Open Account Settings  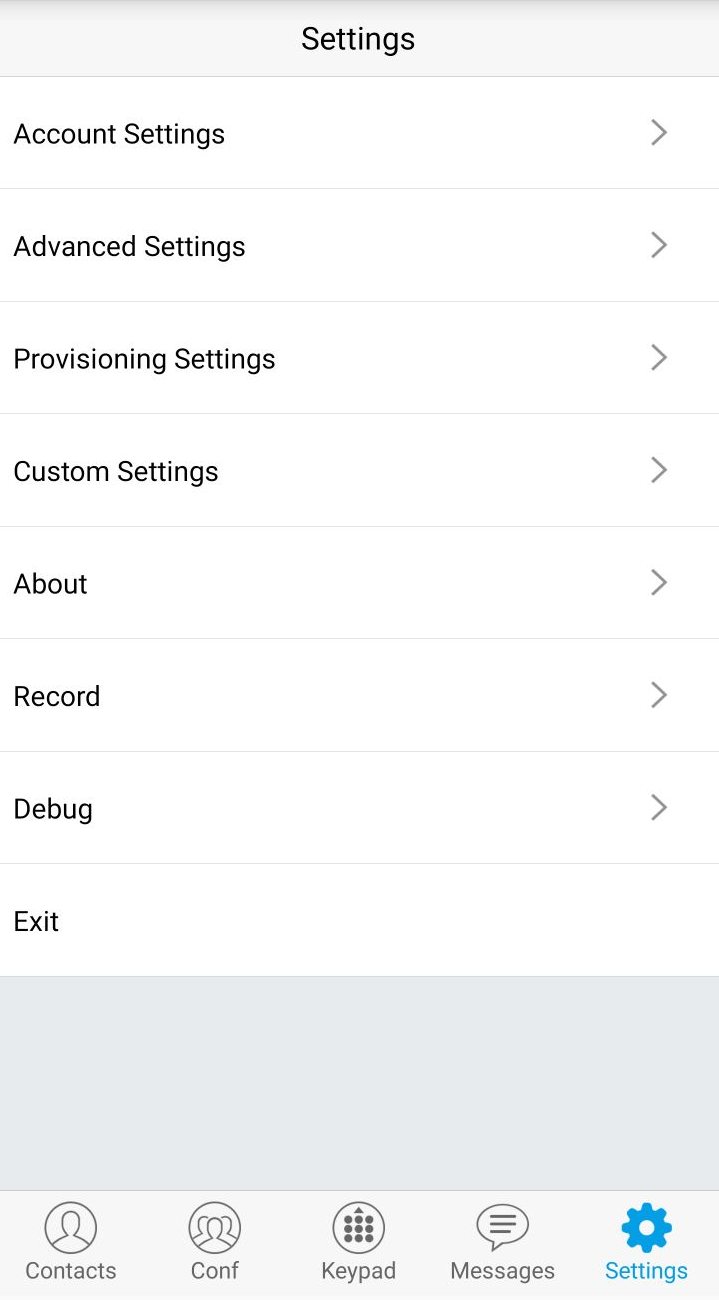click(x=359, y=133)
